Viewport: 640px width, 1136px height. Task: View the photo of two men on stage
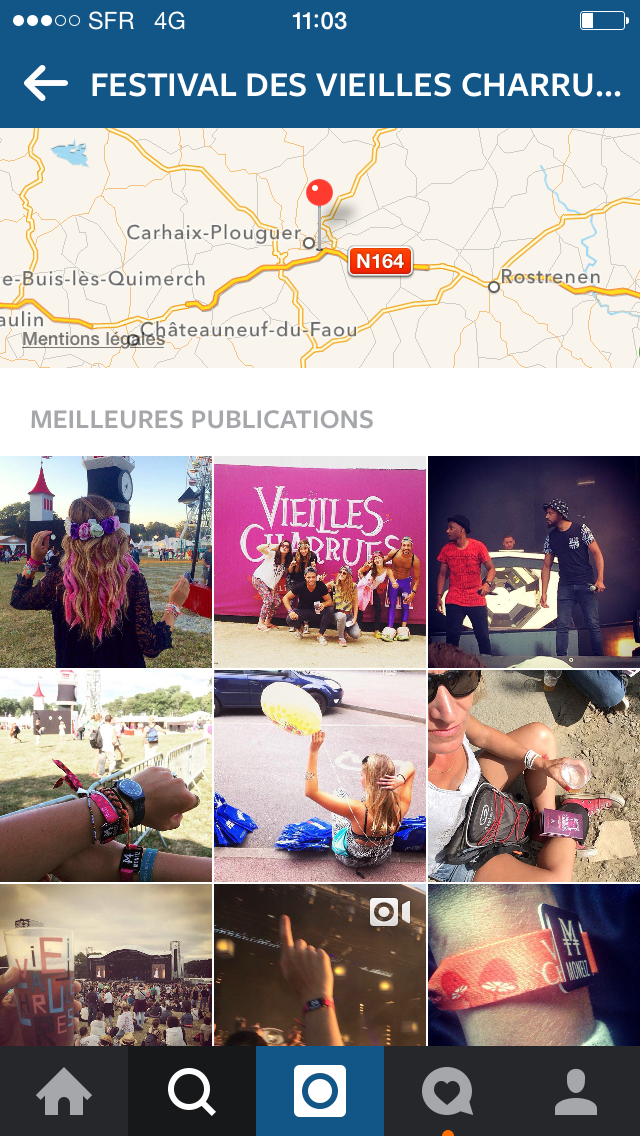click(534, 562)
